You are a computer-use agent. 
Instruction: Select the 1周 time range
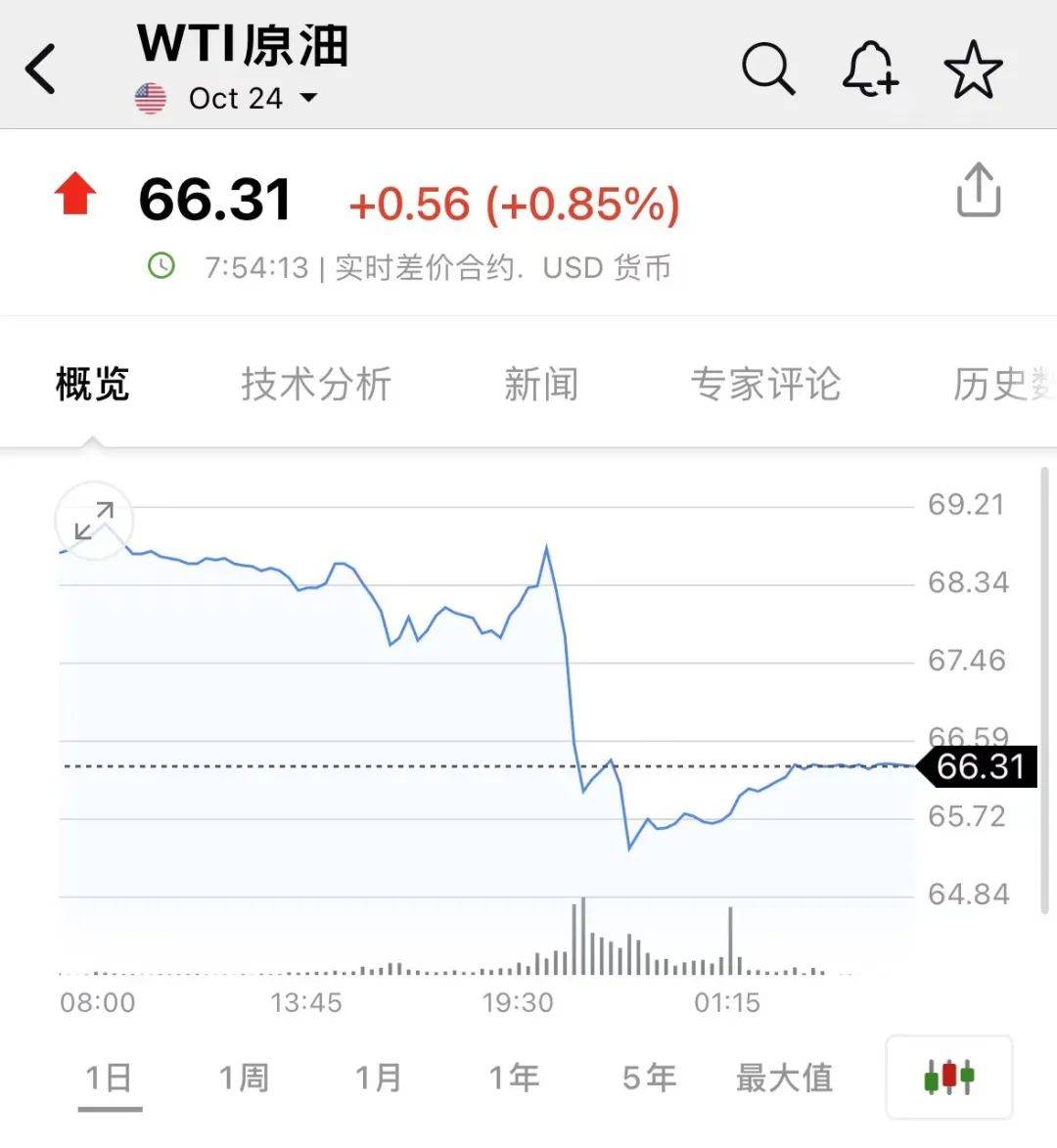click(x=245, y=1078)
